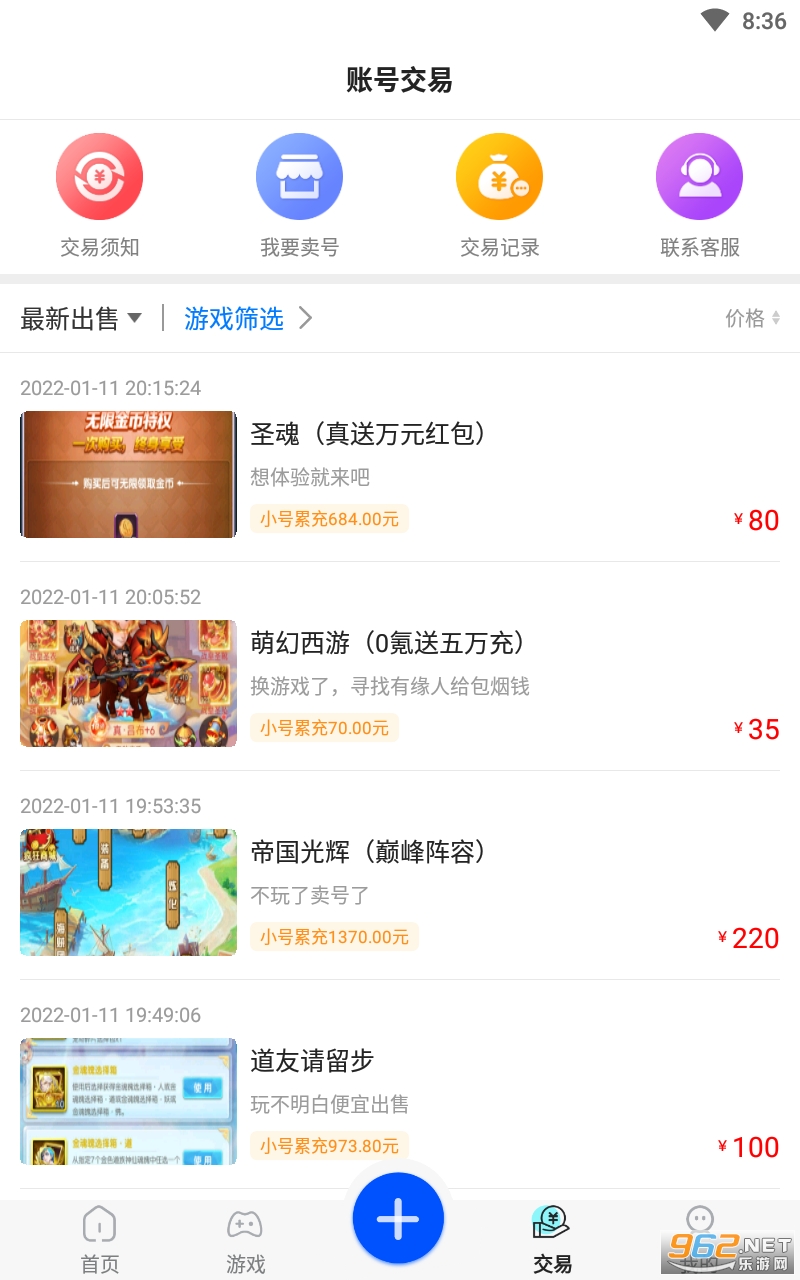Select the 道友请留步 listing
Screen dimensions: 800x1280
[400, 1100]
